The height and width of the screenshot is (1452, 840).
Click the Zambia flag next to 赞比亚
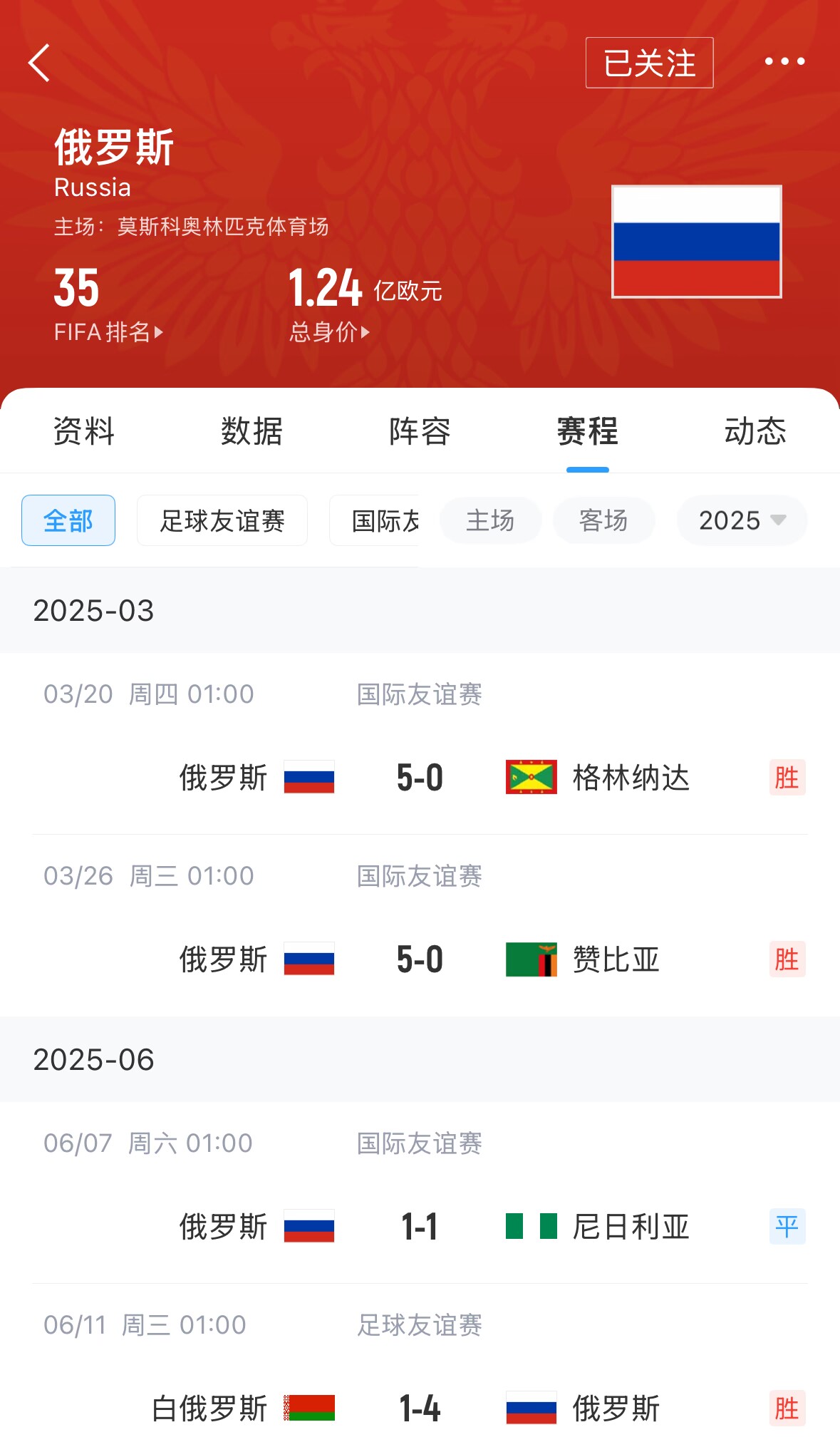(x=531, y=960)
